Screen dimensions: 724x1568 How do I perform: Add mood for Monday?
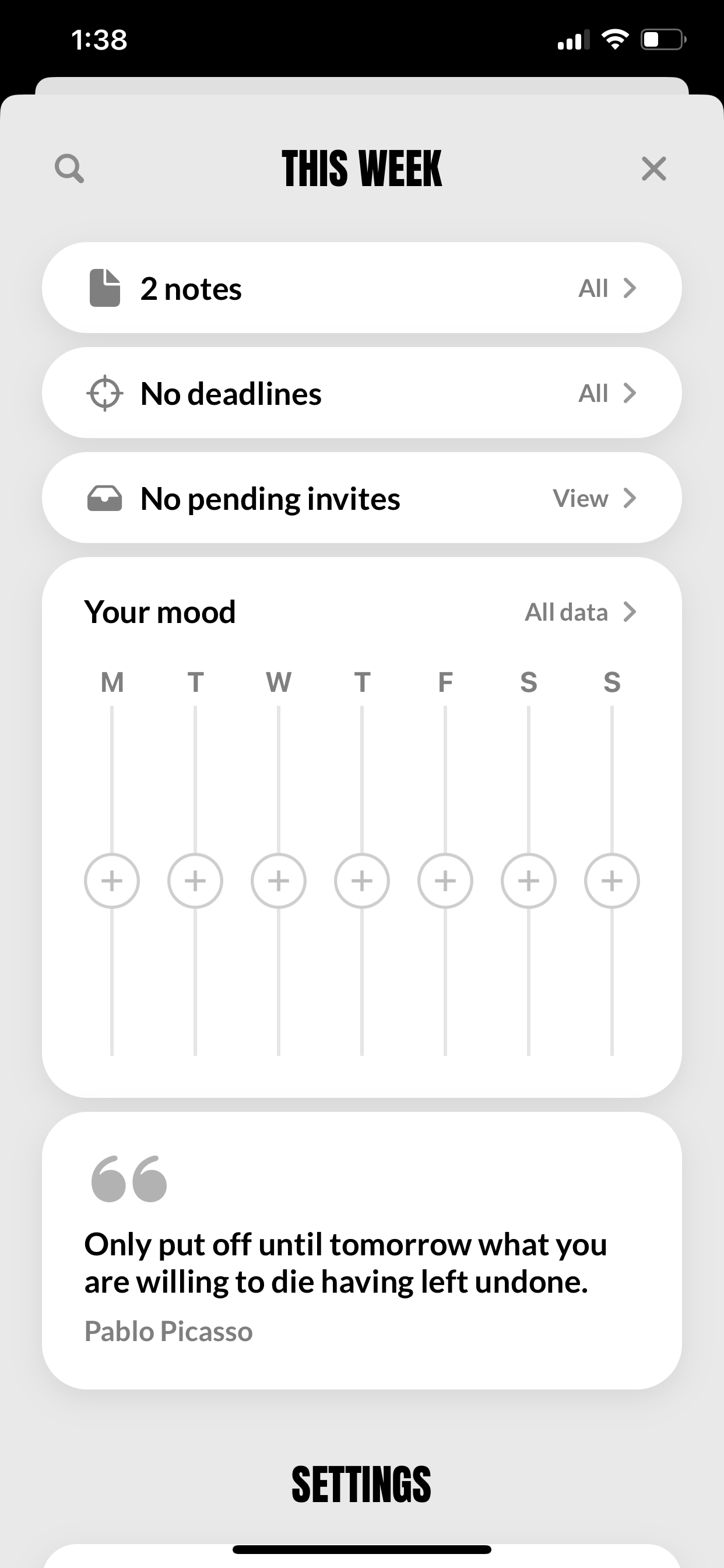click(112, 881)
